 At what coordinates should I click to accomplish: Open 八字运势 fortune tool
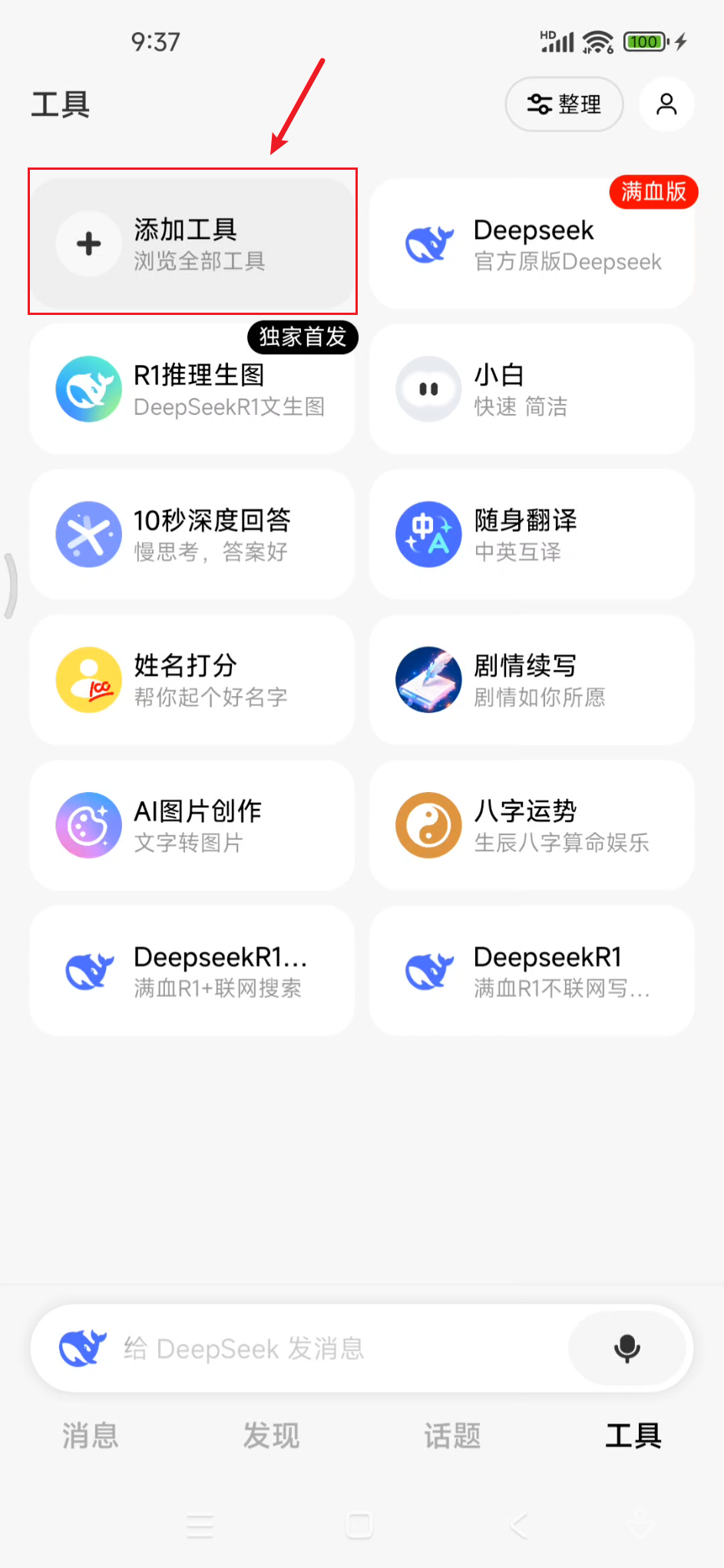(x=532, y=825)
